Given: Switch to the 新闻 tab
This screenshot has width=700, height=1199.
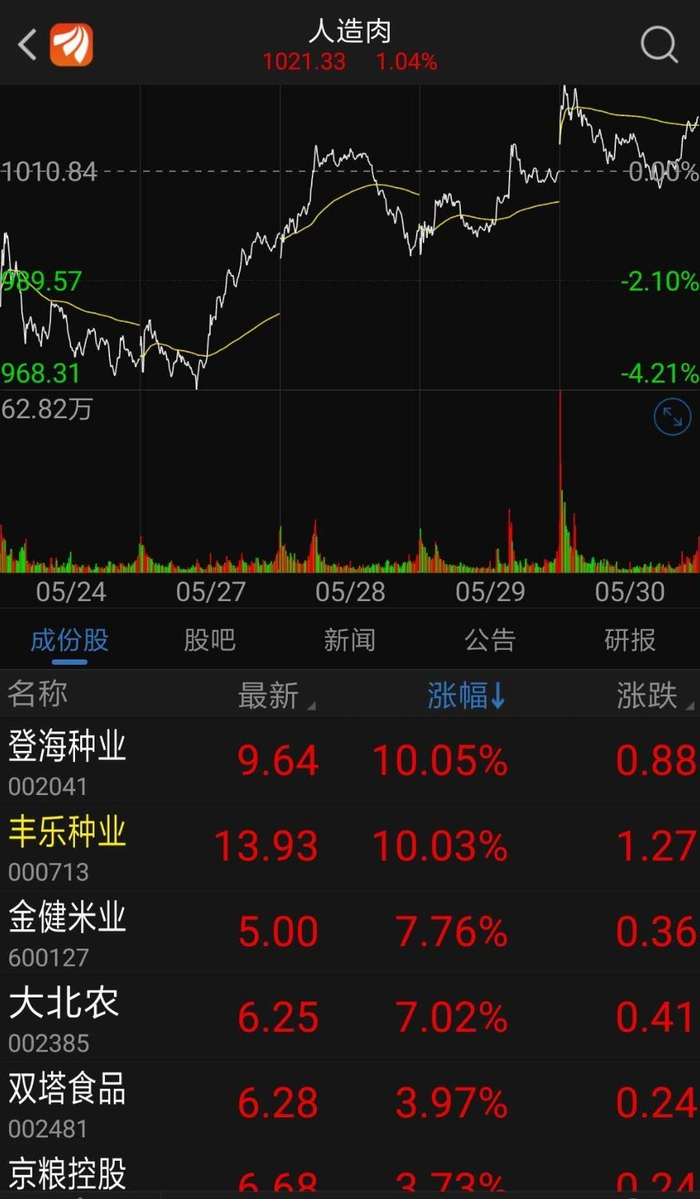Looking at the screenshot, I should pos(350,640).
